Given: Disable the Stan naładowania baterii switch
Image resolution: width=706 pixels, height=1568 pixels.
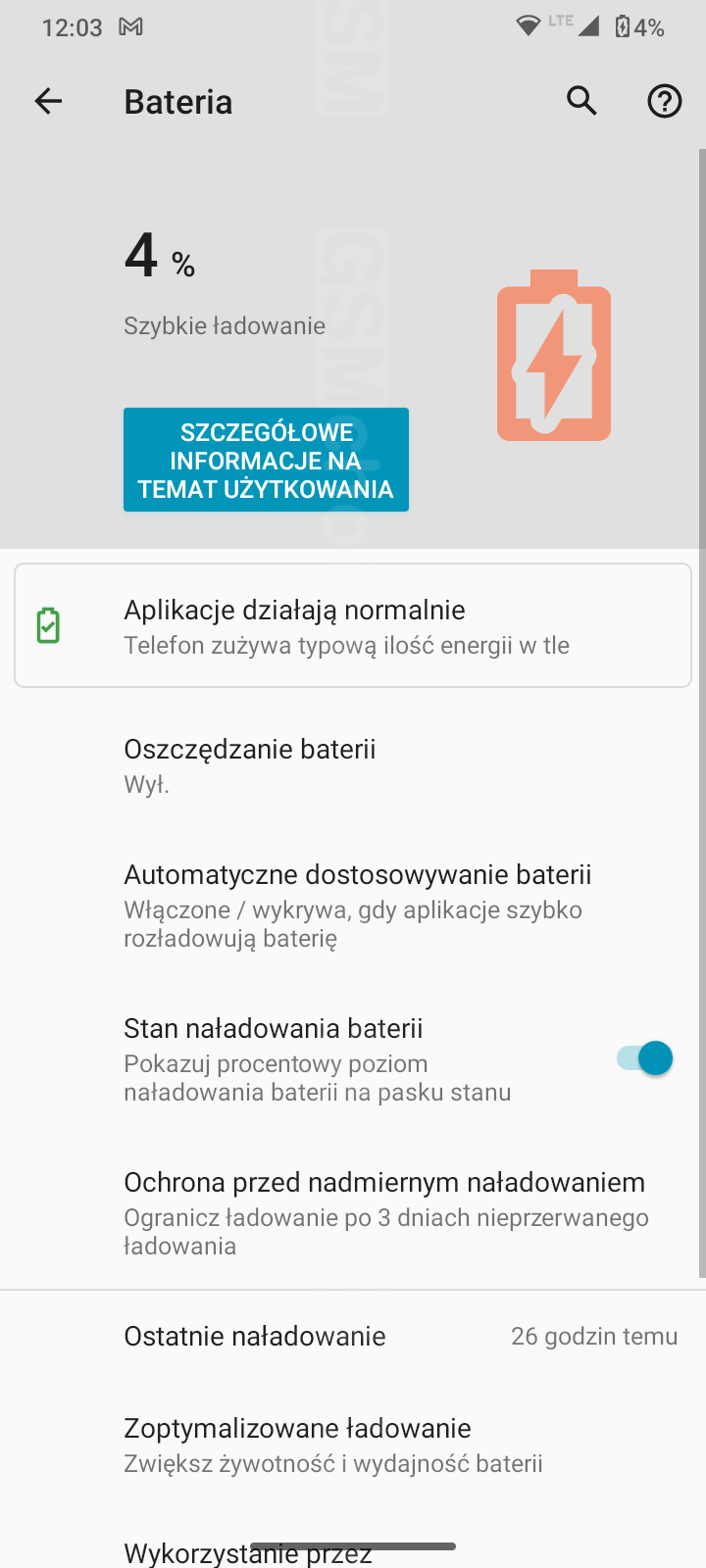Looking at the screenshot, I should tap(644, 1058).
